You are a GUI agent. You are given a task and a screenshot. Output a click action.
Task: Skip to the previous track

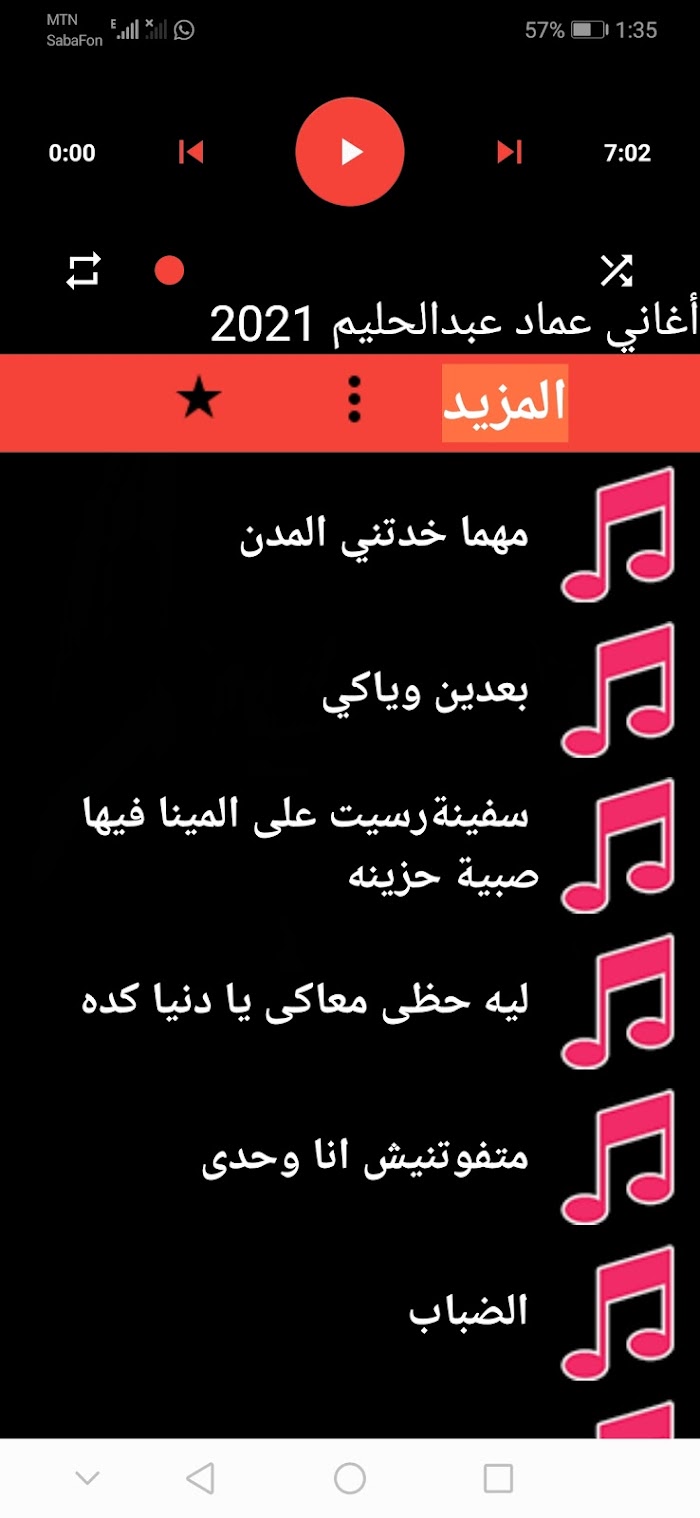191,152
